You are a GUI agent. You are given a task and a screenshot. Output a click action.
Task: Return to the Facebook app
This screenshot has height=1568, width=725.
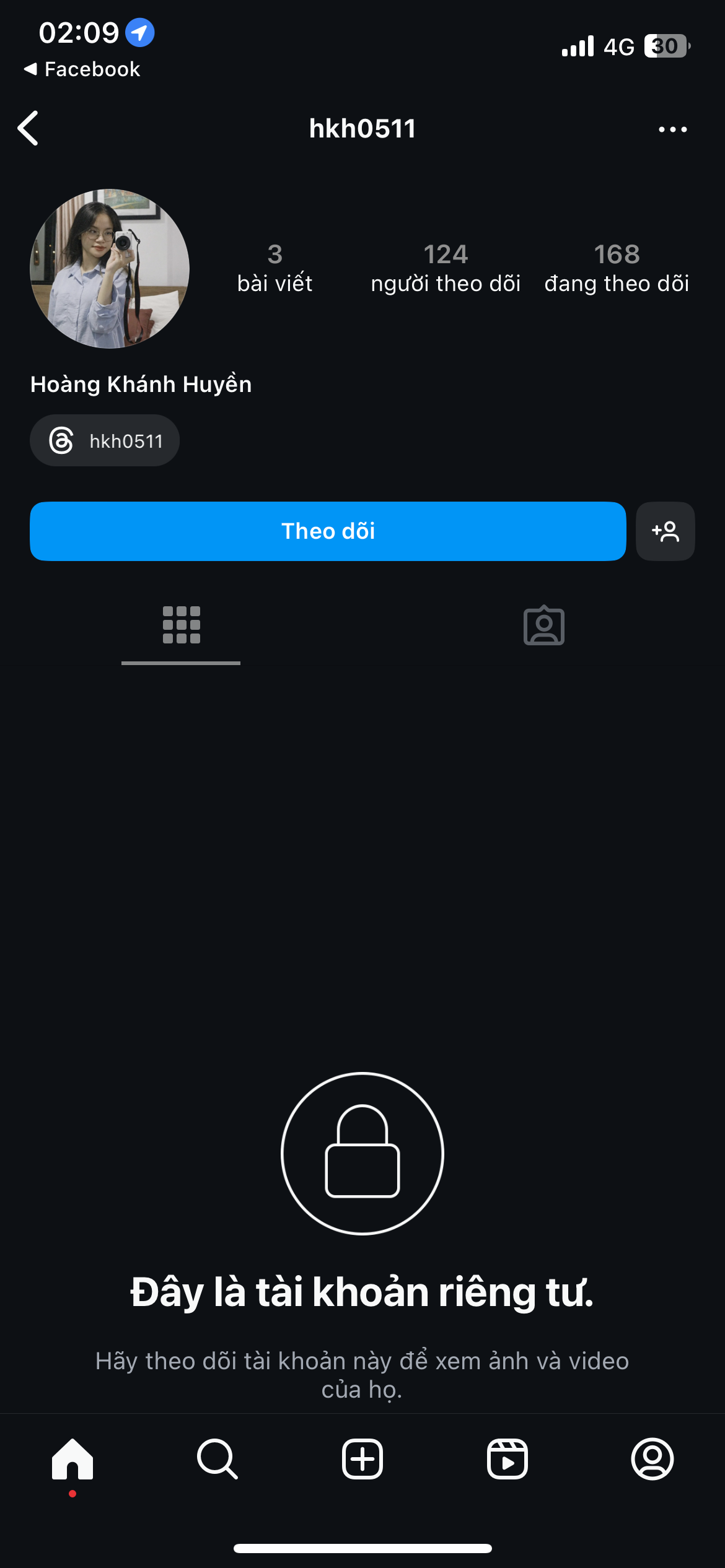[82, 69]
